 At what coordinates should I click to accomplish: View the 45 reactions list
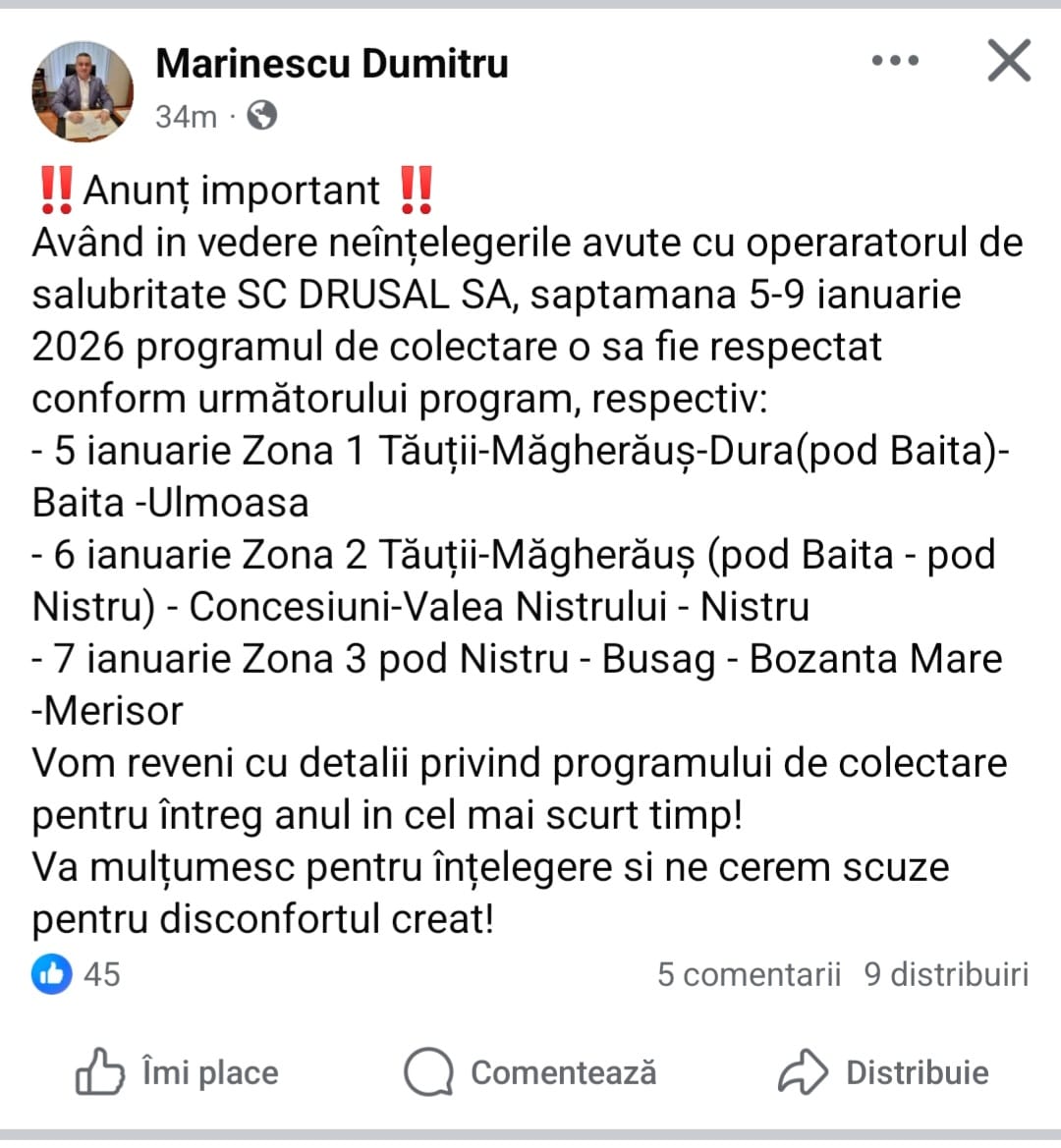[77, 974]
